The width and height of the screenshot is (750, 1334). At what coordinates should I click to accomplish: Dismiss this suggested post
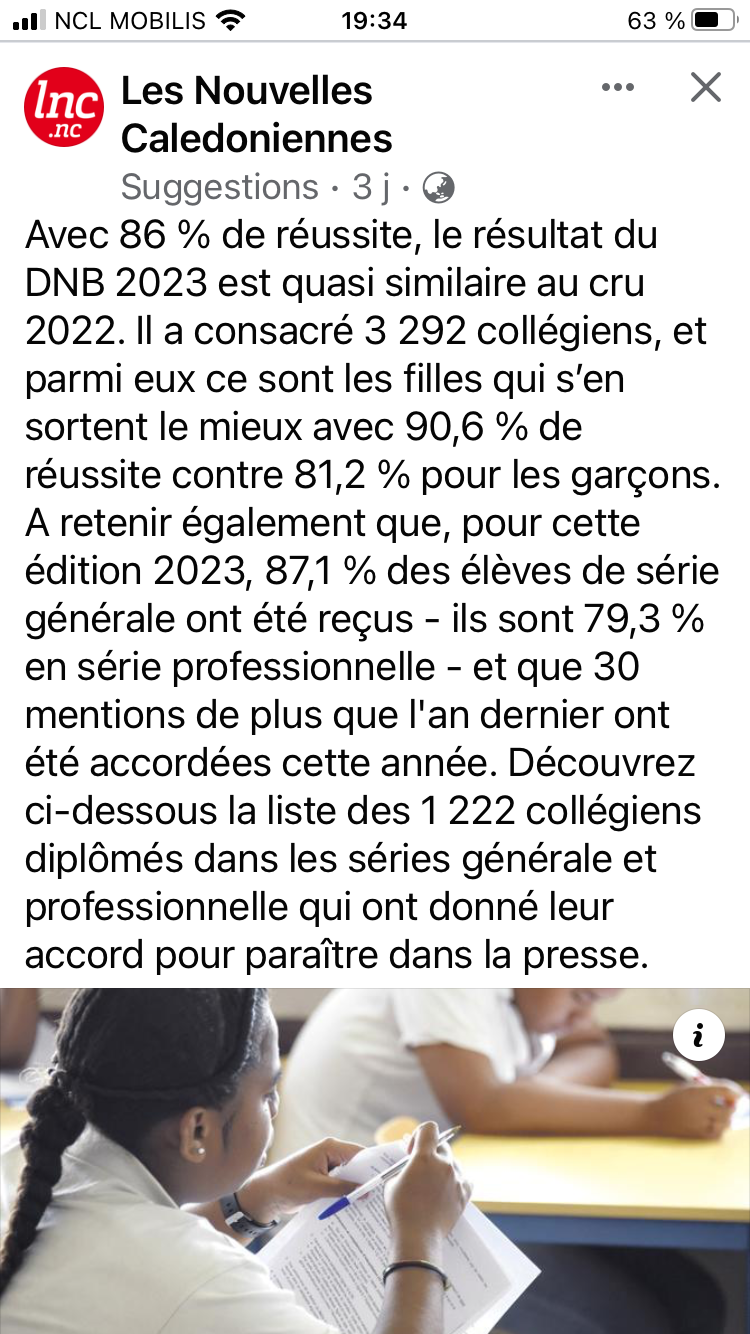click(x=705, y=88)
